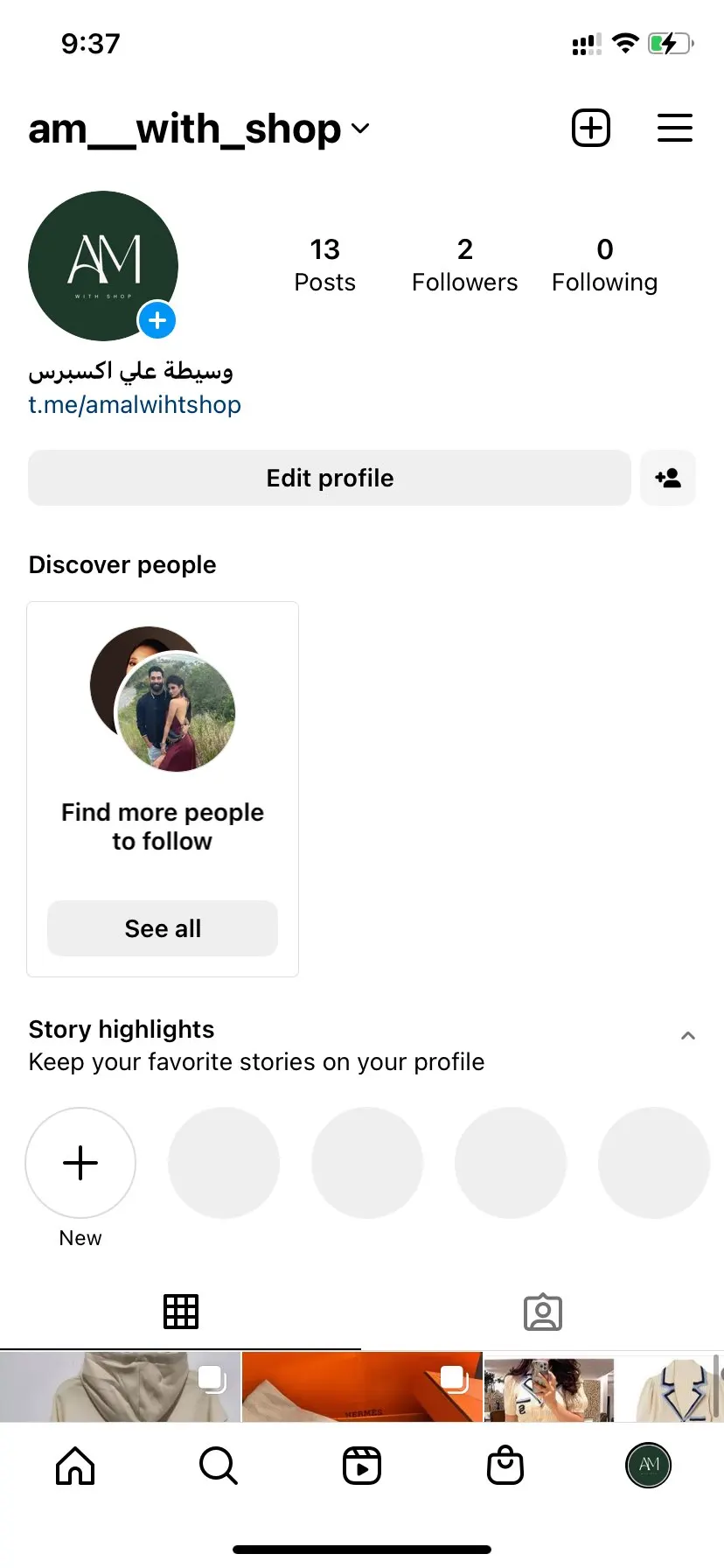The image size is (724, 1568).
Task: Create a new post with plus icon
Action: point(591,129)
